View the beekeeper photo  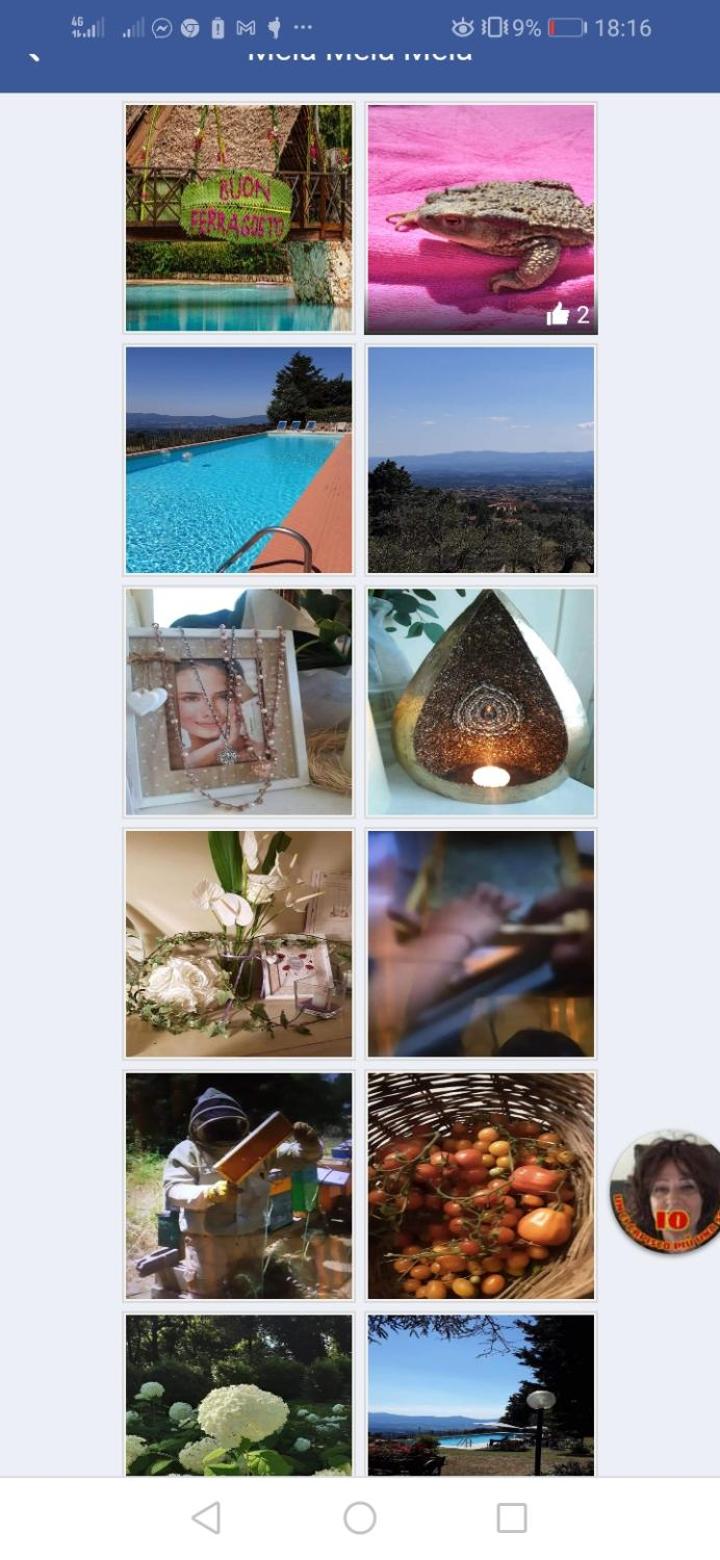(239, 1186)
